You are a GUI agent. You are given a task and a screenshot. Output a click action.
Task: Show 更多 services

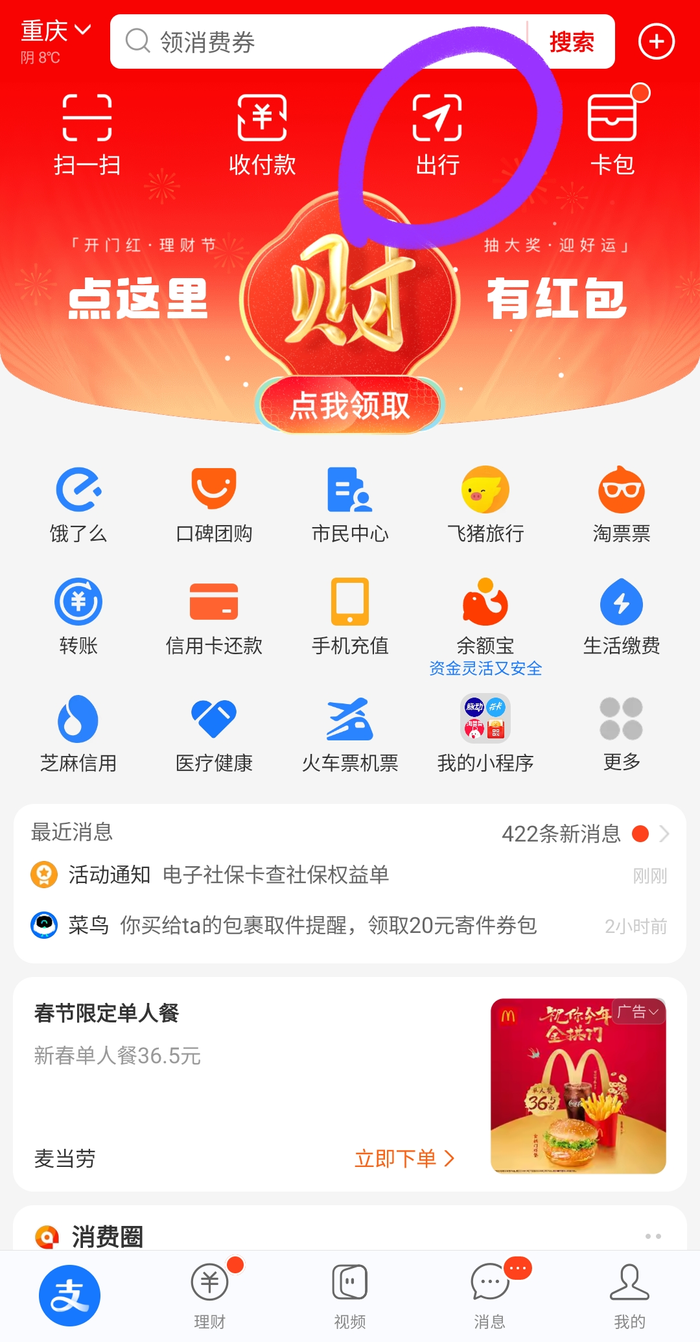[x=621, y=733]
